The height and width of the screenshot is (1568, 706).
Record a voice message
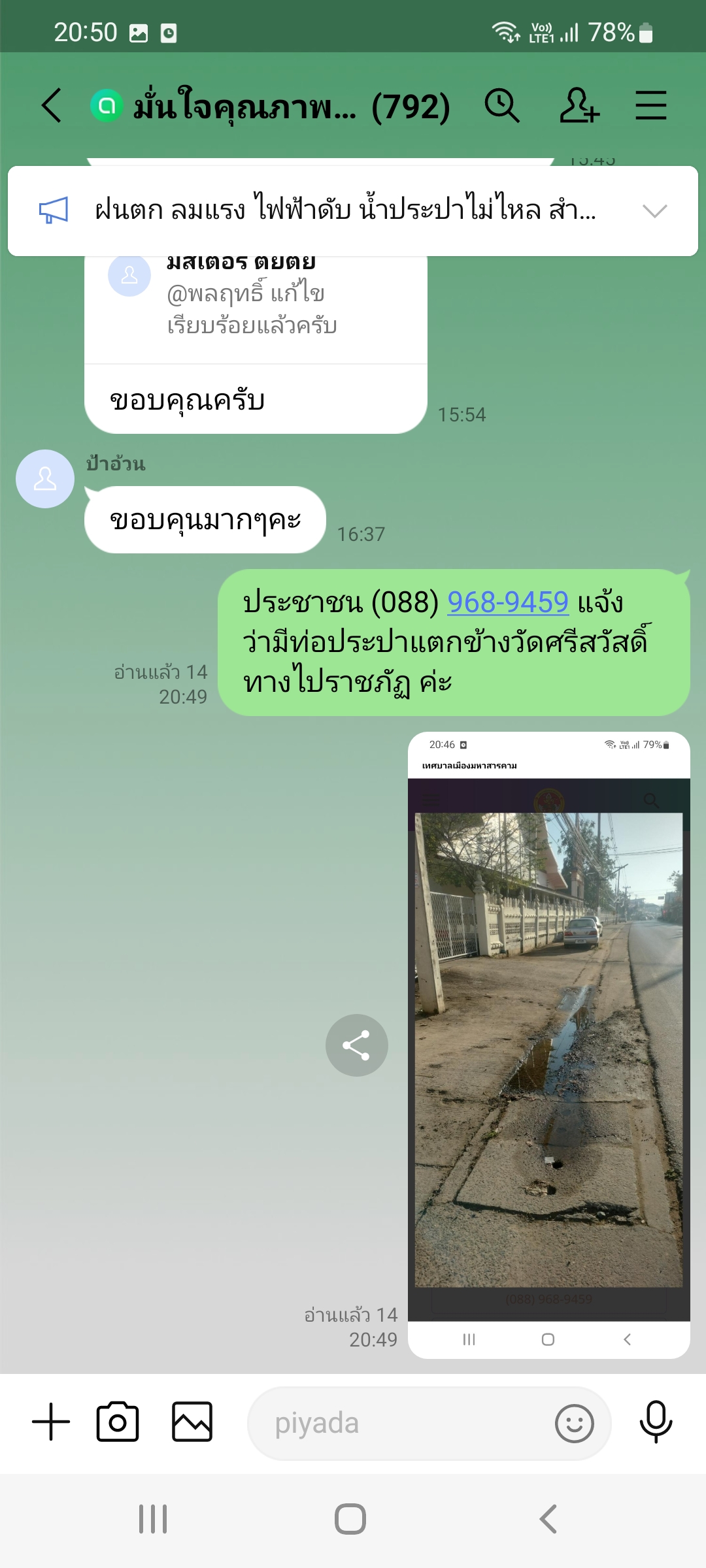(x=656, y=1422)
